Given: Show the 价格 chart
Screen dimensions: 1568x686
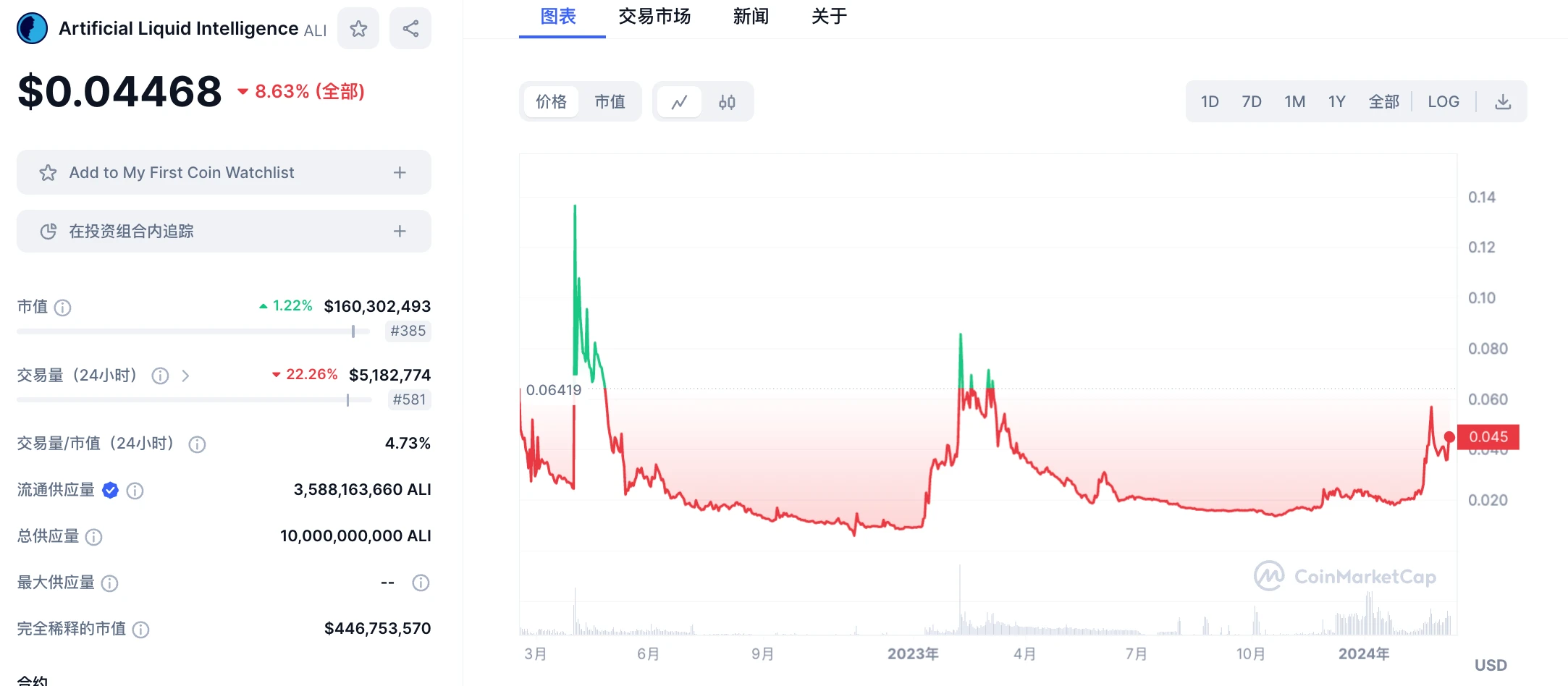Looking at the screenshot, I should [551, 102].
